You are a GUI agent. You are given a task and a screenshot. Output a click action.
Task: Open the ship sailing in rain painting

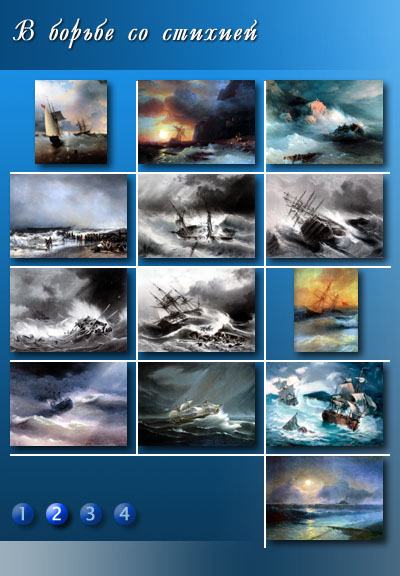(x=197, y=404)
